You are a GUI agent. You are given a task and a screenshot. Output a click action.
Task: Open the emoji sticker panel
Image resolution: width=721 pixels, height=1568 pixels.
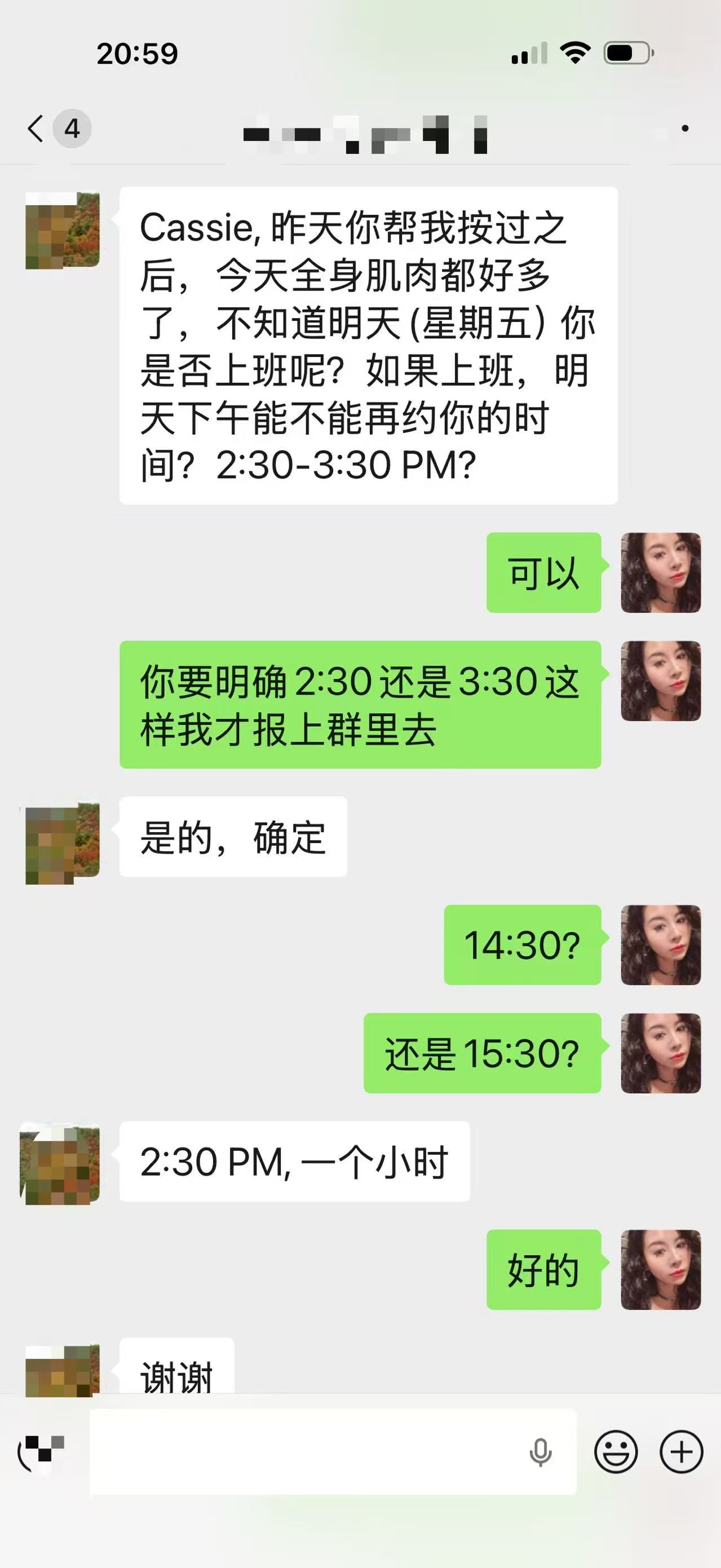(616, 1452)
